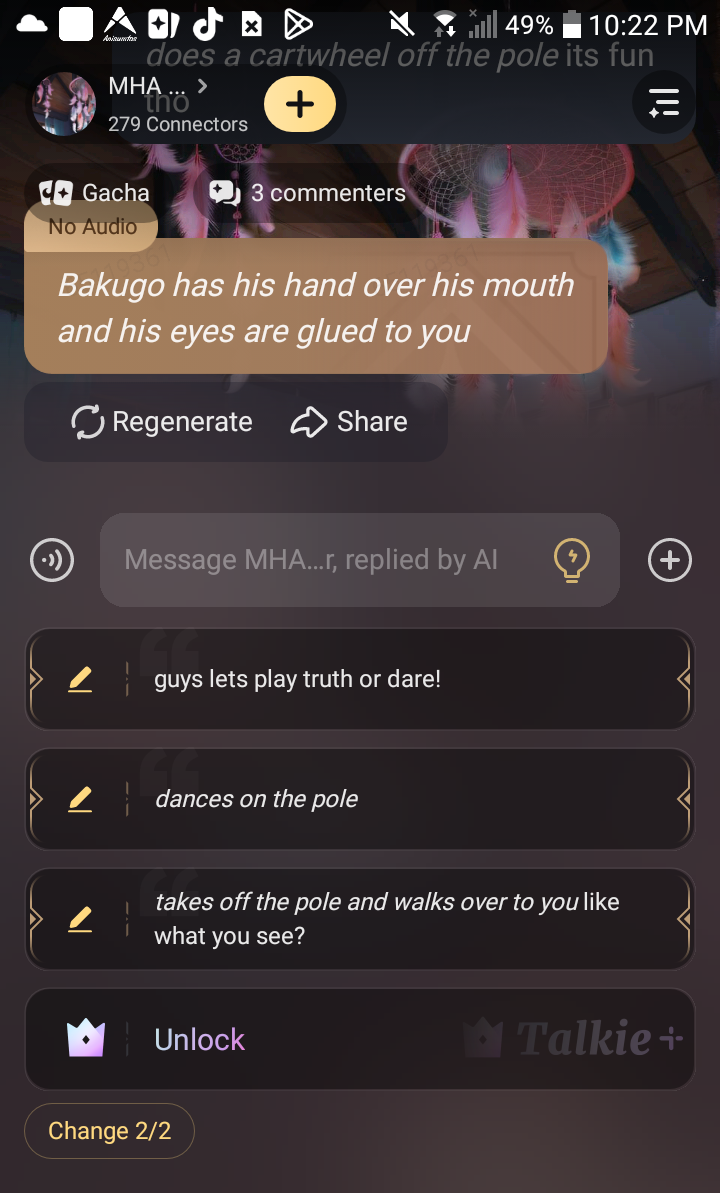Focus the Message MHA text field
The height and width of the screenshot is (1193, 720).
320,560
